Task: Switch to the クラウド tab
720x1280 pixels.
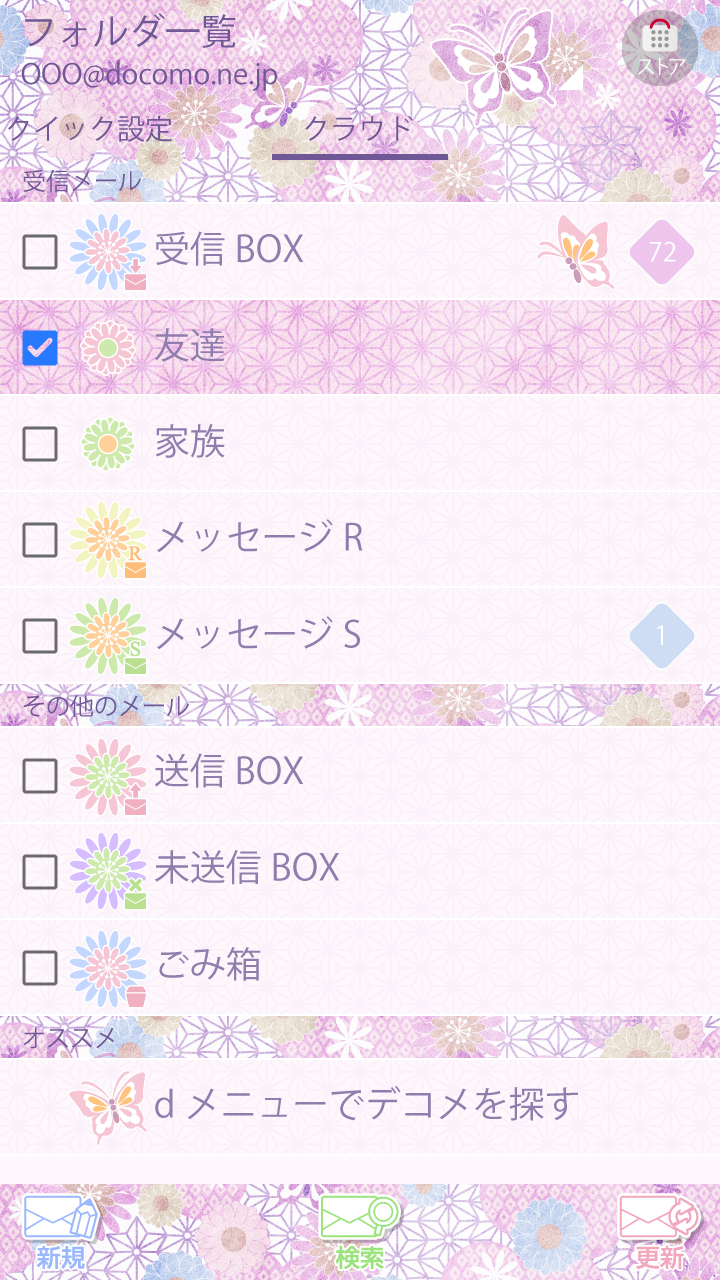Action: pyautogui.click(x=358, y=129)
